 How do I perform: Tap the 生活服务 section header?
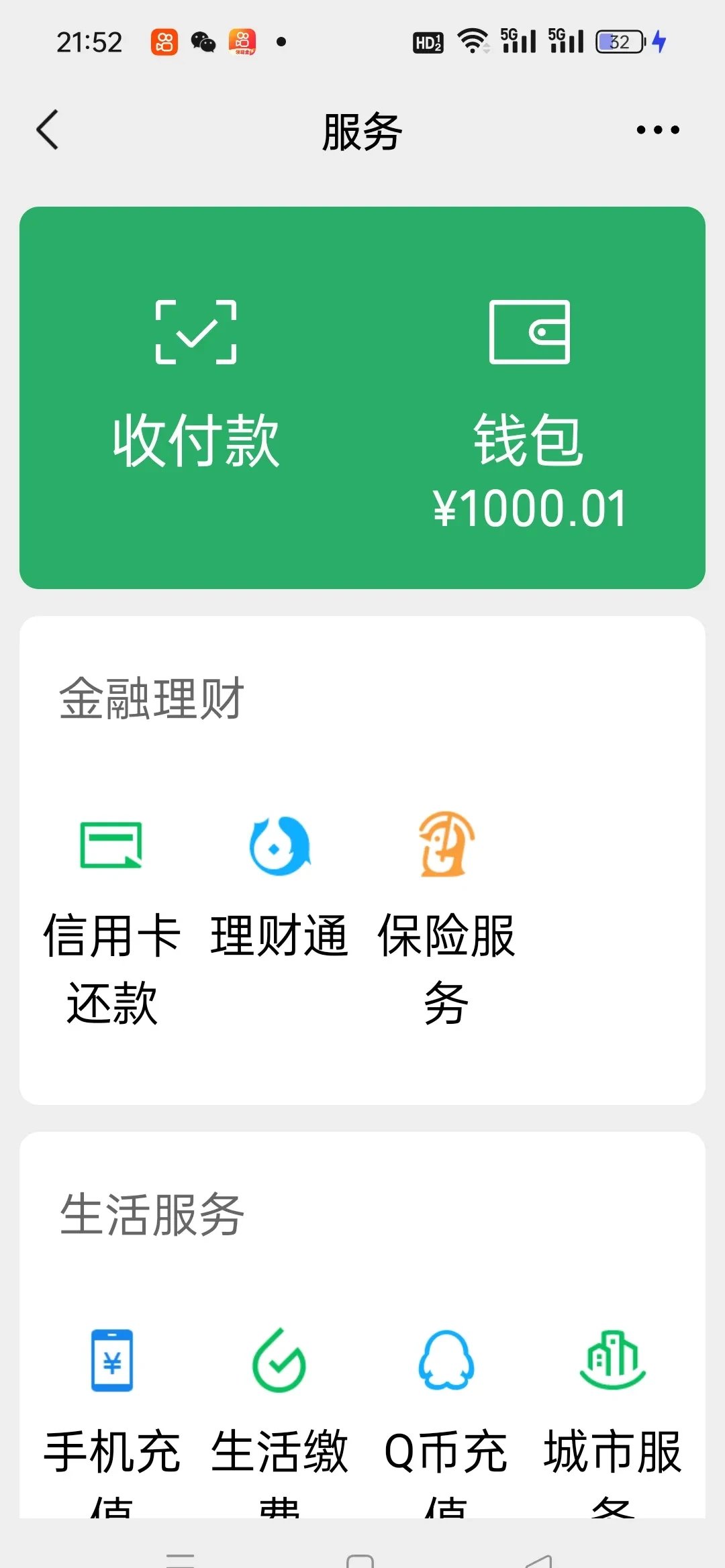[x=152, y=1218]
